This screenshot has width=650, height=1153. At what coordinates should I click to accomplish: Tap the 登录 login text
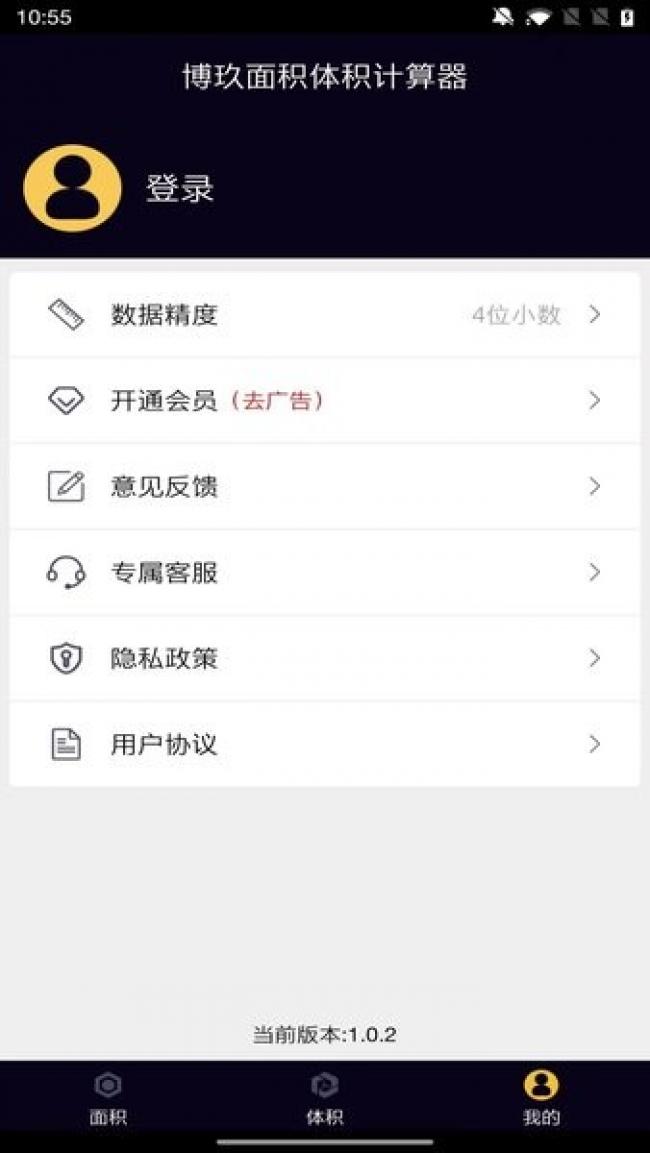180,189
